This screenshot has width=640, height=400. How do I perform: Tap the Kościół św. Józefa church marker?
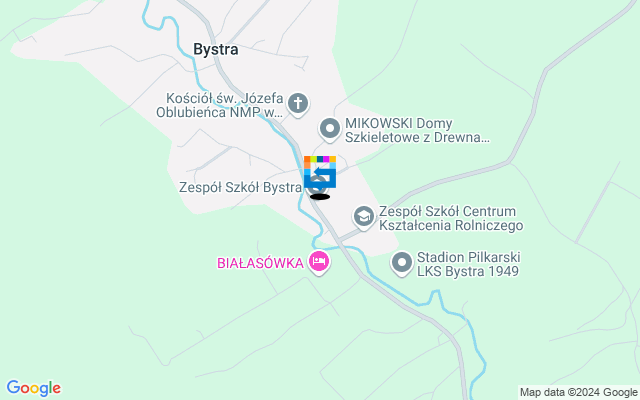(298, 103)
